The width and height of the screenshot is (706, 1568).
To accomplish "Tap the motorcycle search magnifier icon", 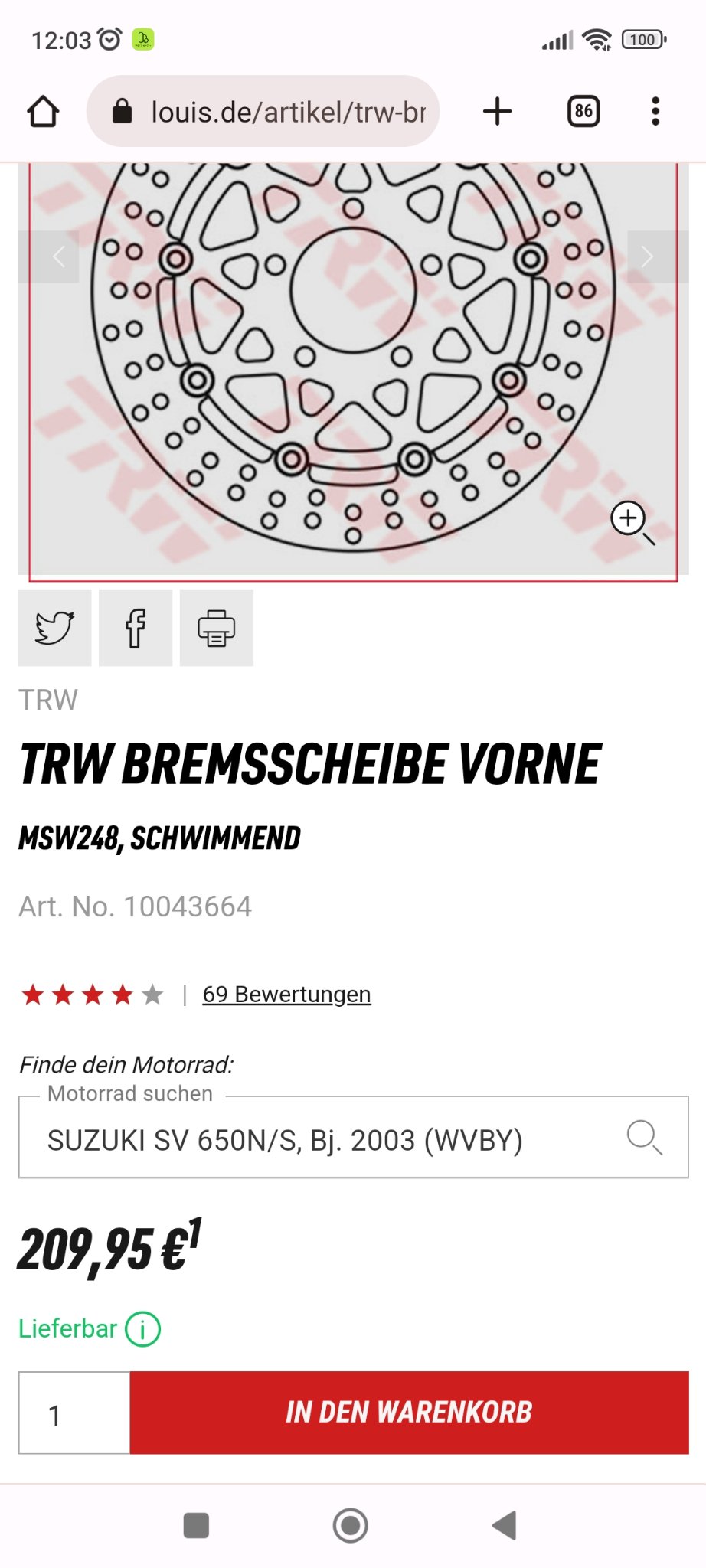I will click(644, 1137).
